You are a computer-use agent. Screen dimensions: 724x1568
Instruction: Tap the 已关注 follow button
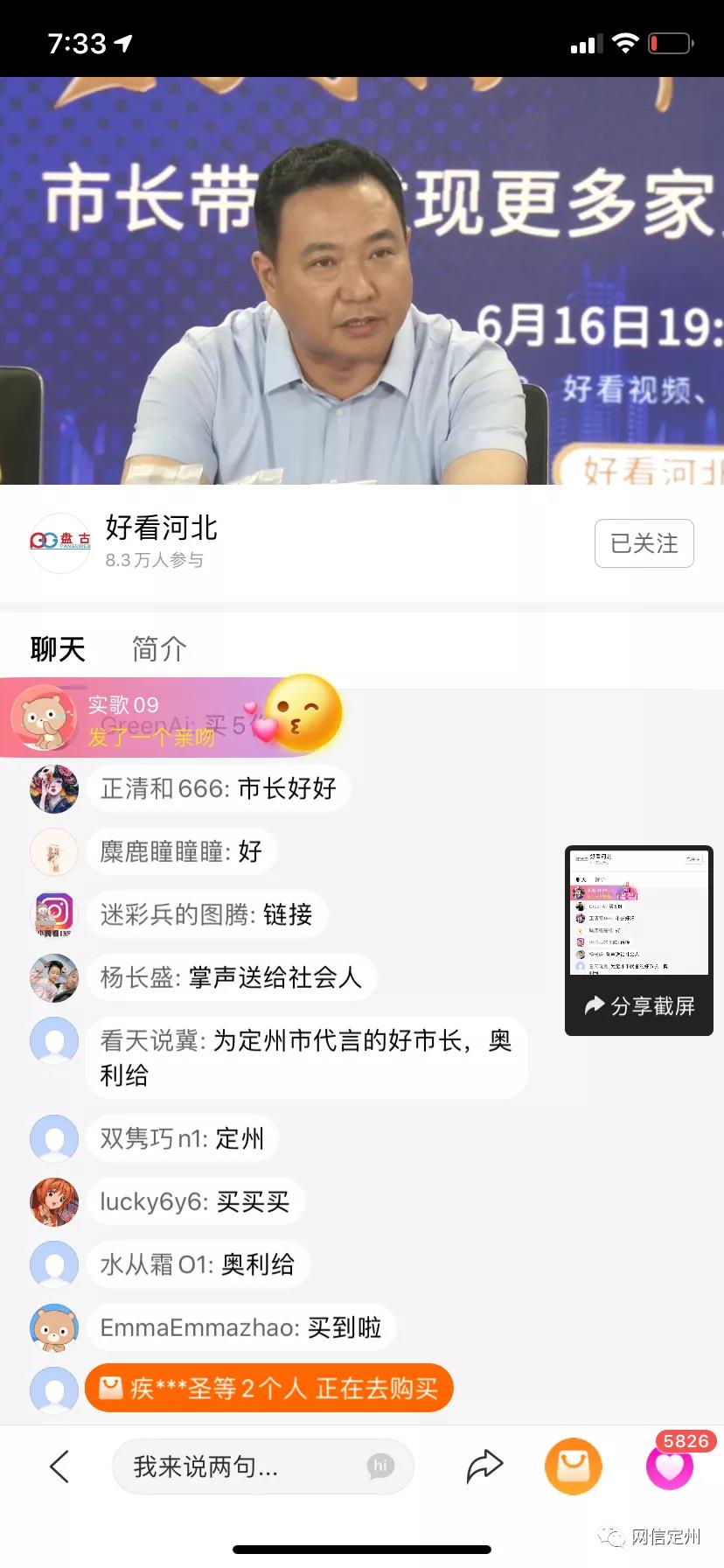pos(644,543)
